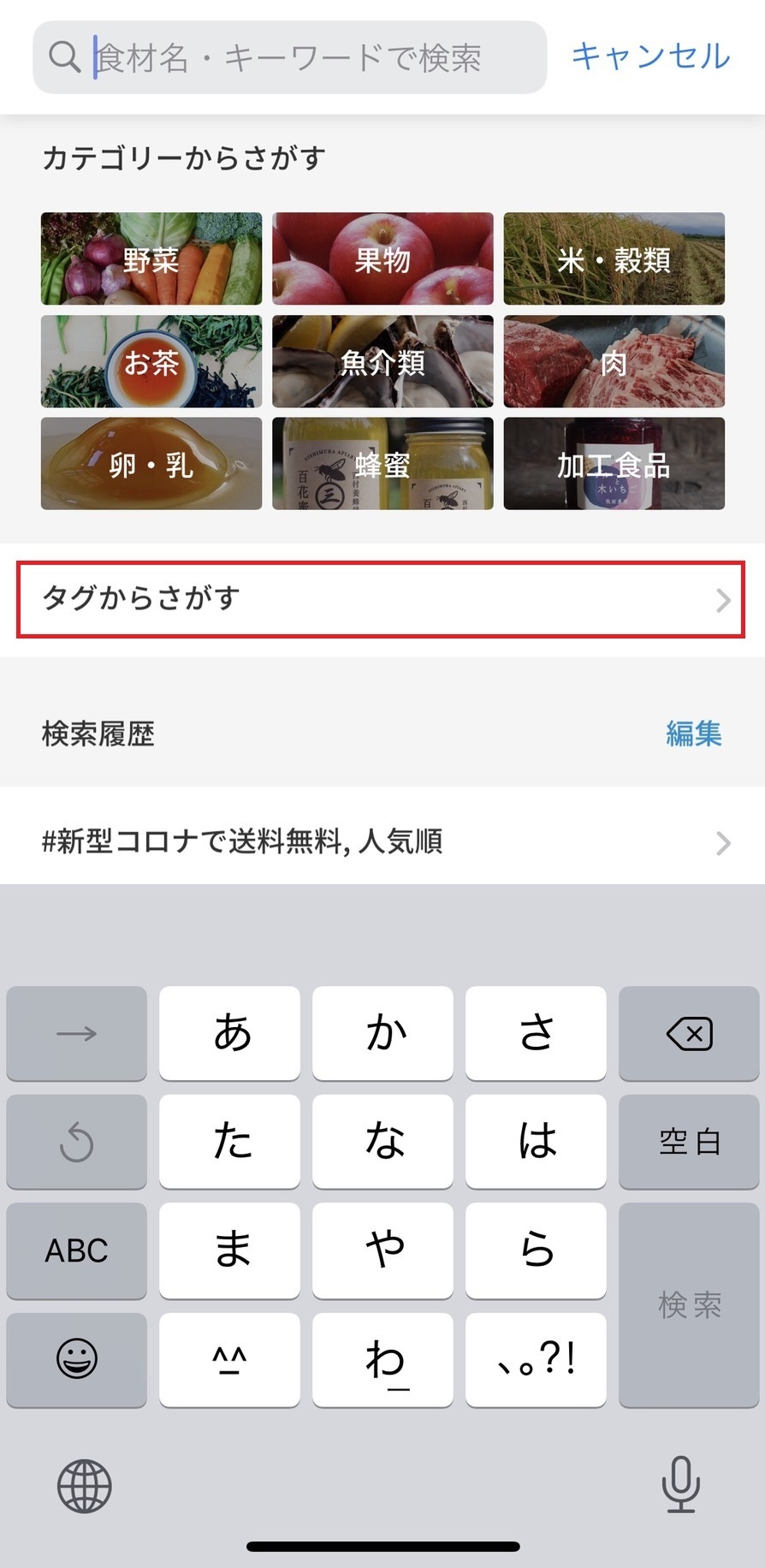
Task: Tap the keyboard backspace key
Action: pyautogui.click(x=689, y=1033)
